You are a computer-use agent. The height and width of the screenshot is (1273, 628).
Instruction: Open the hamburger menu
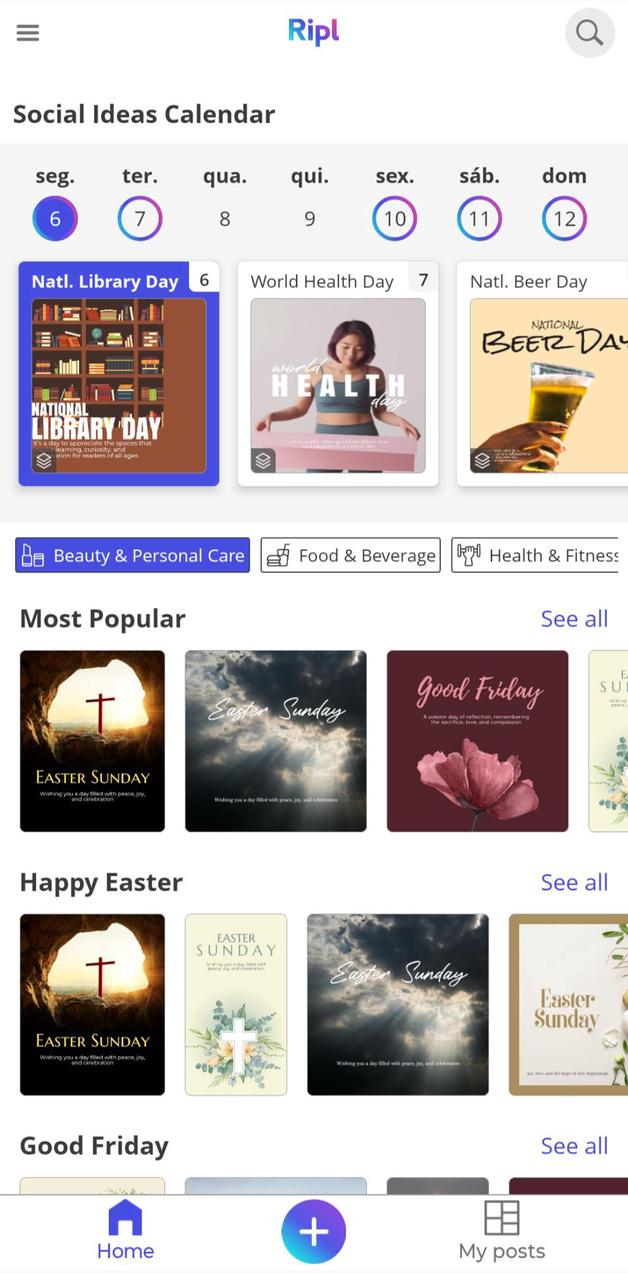tap(28, 32)
